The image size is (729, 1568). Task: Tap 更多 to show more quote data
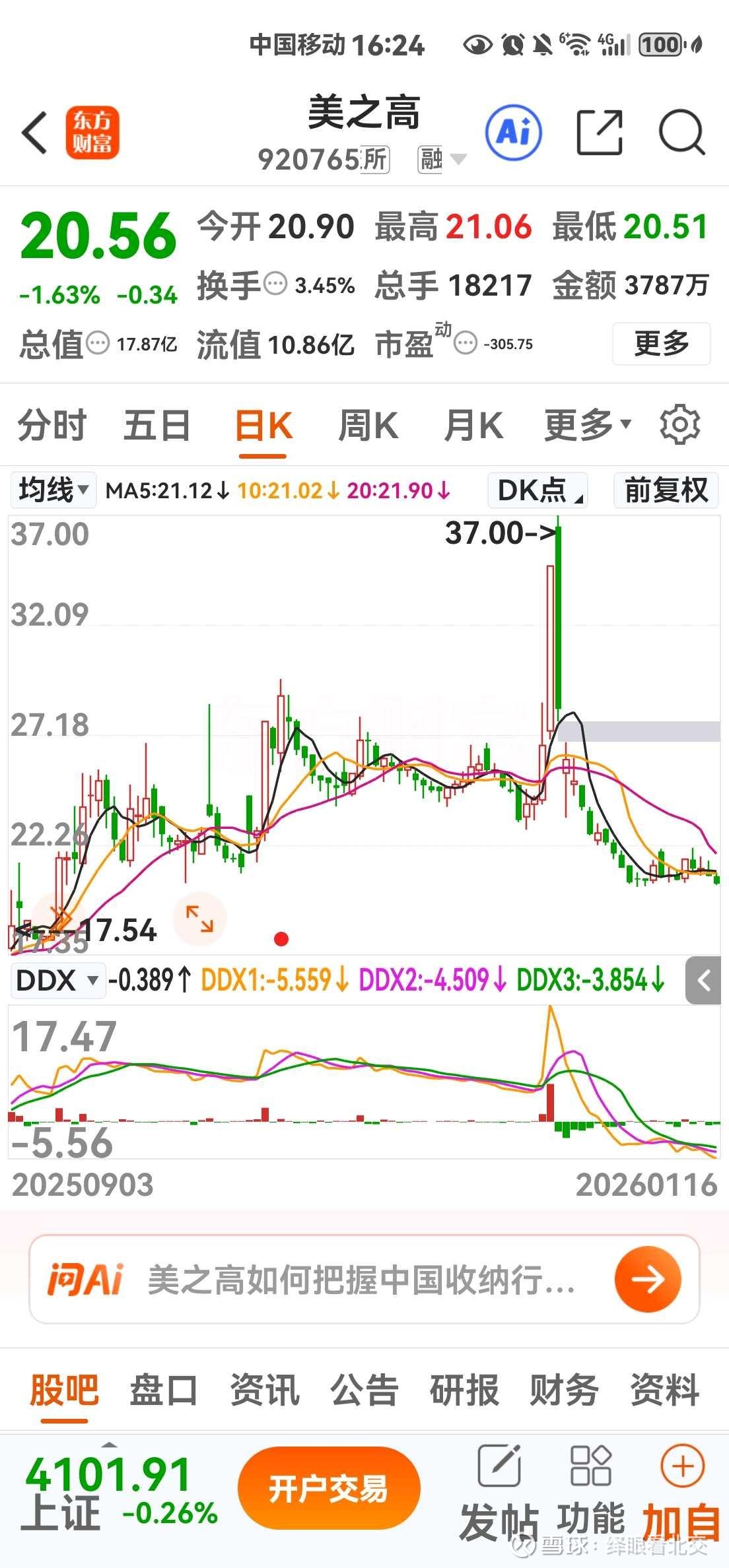pos(661,343)
